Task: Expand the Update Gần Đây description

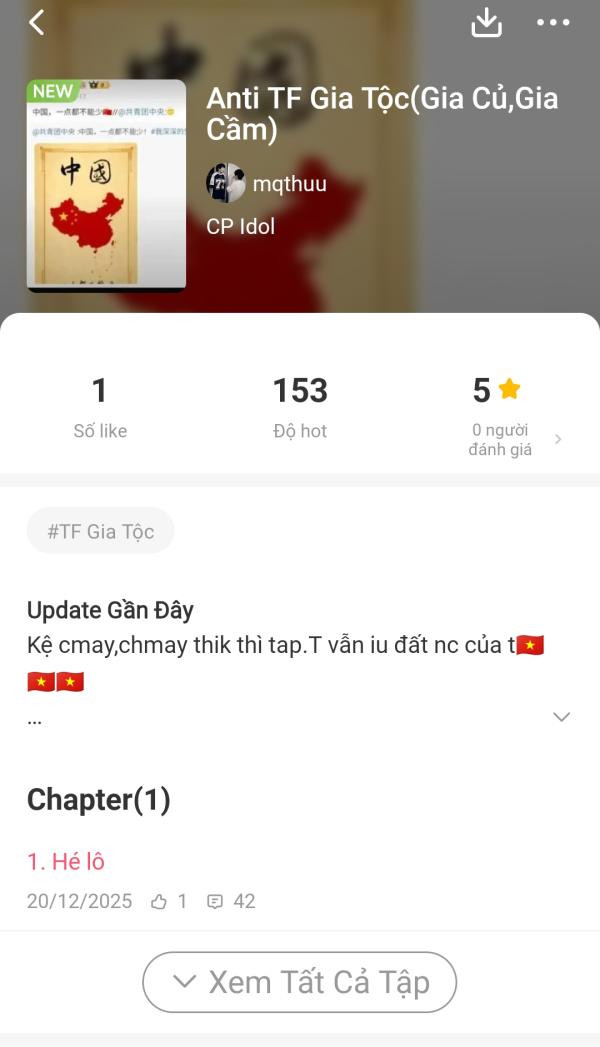Action: pyautogui.click(x=561, y=716)
